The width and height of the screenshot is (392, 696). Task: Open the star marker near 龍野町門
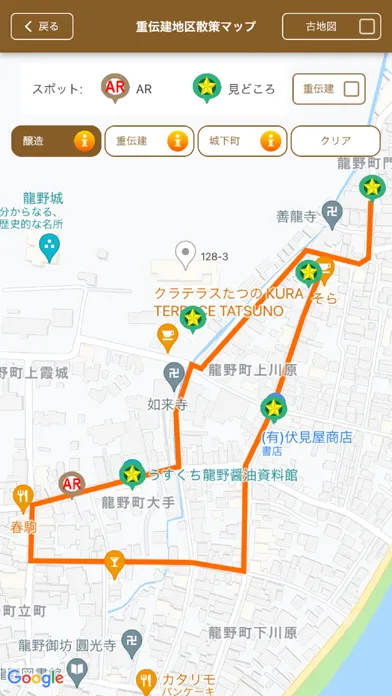coord(372,188)
